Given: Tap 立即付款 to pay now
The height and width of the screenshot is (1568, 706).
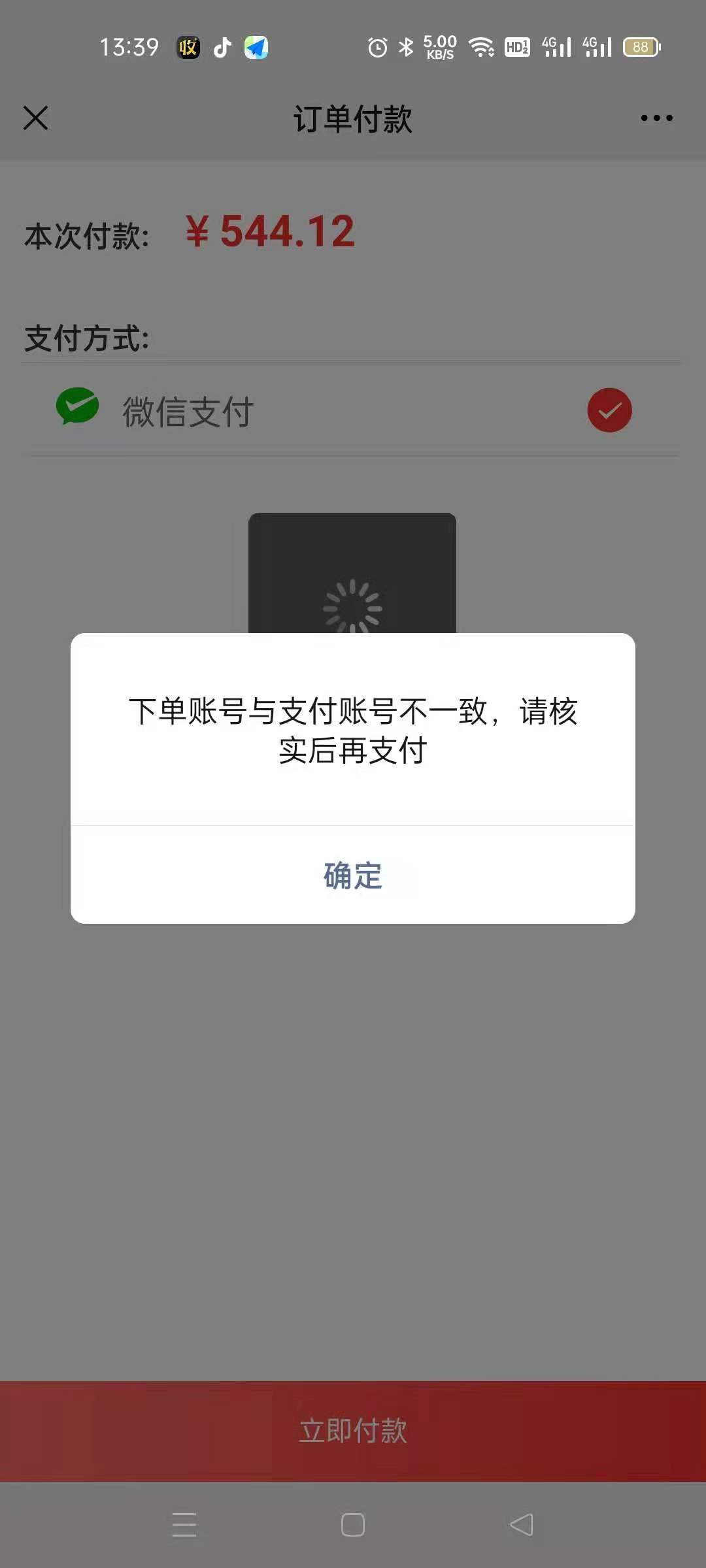Looking at the screenshot, I should click(x=353, y=1430).
